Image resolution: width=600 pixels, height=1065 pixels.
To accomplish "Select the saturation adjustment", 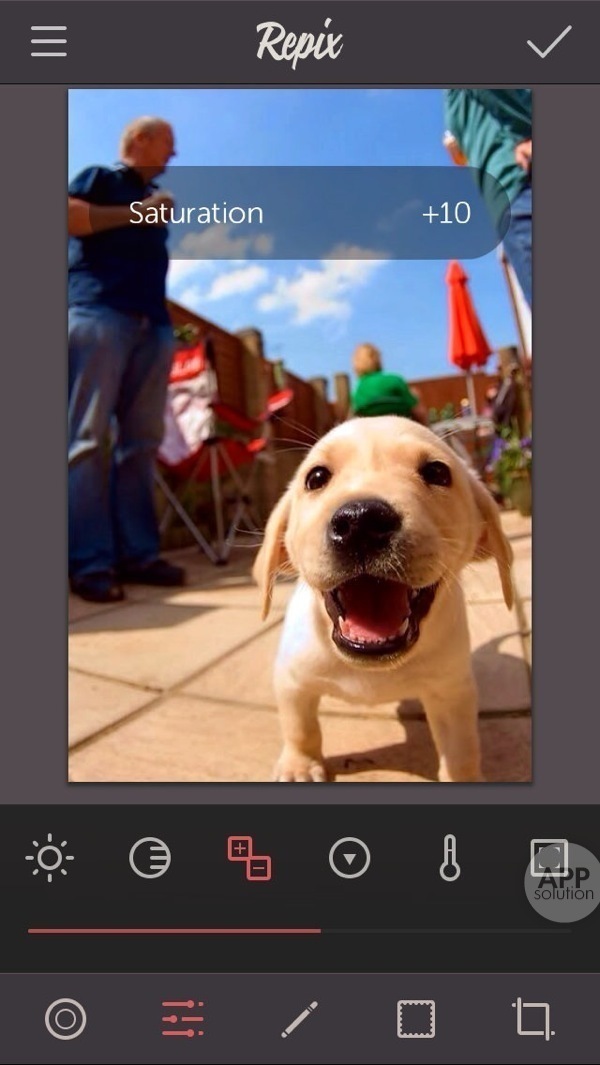I will [249, 858].
